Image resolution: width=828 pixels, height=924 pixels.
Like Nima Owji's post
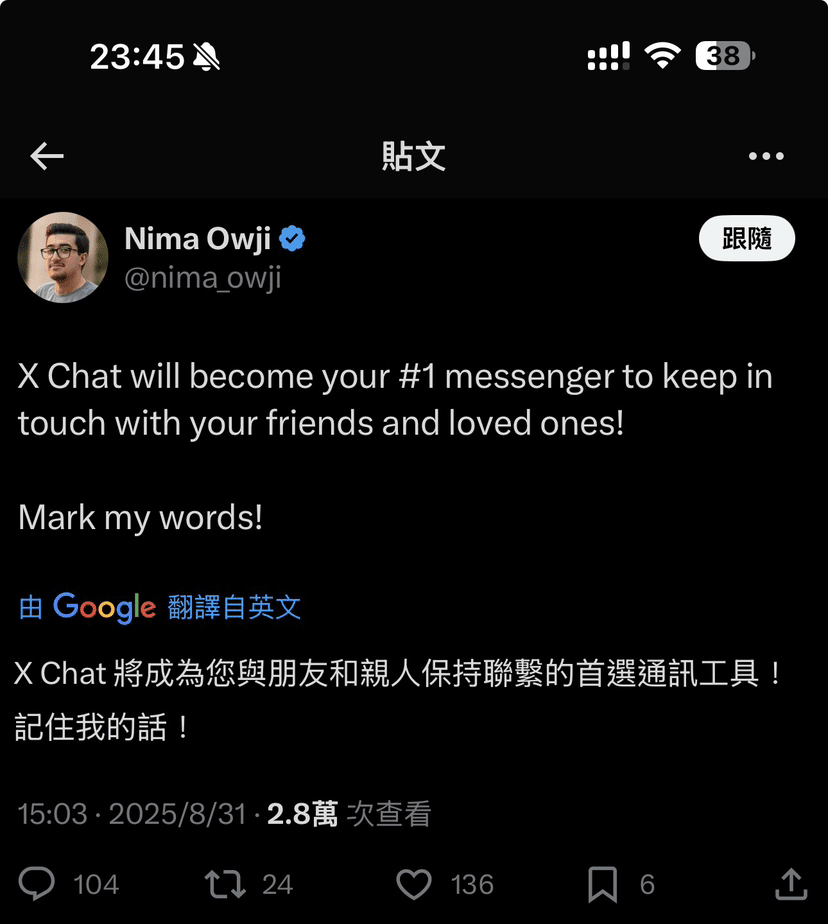pos(414,883)
